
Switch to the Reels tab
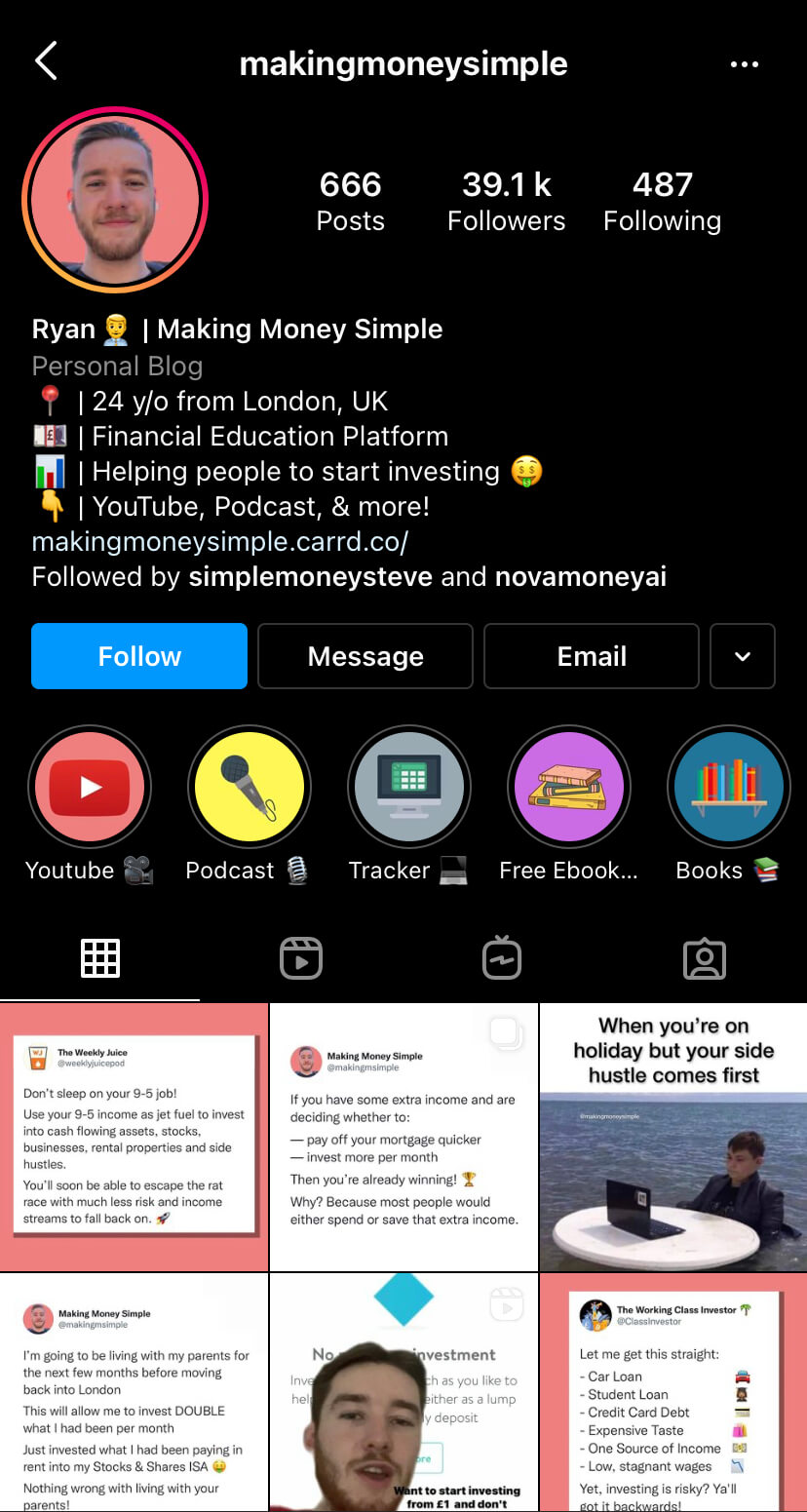(x=301, y=958)
